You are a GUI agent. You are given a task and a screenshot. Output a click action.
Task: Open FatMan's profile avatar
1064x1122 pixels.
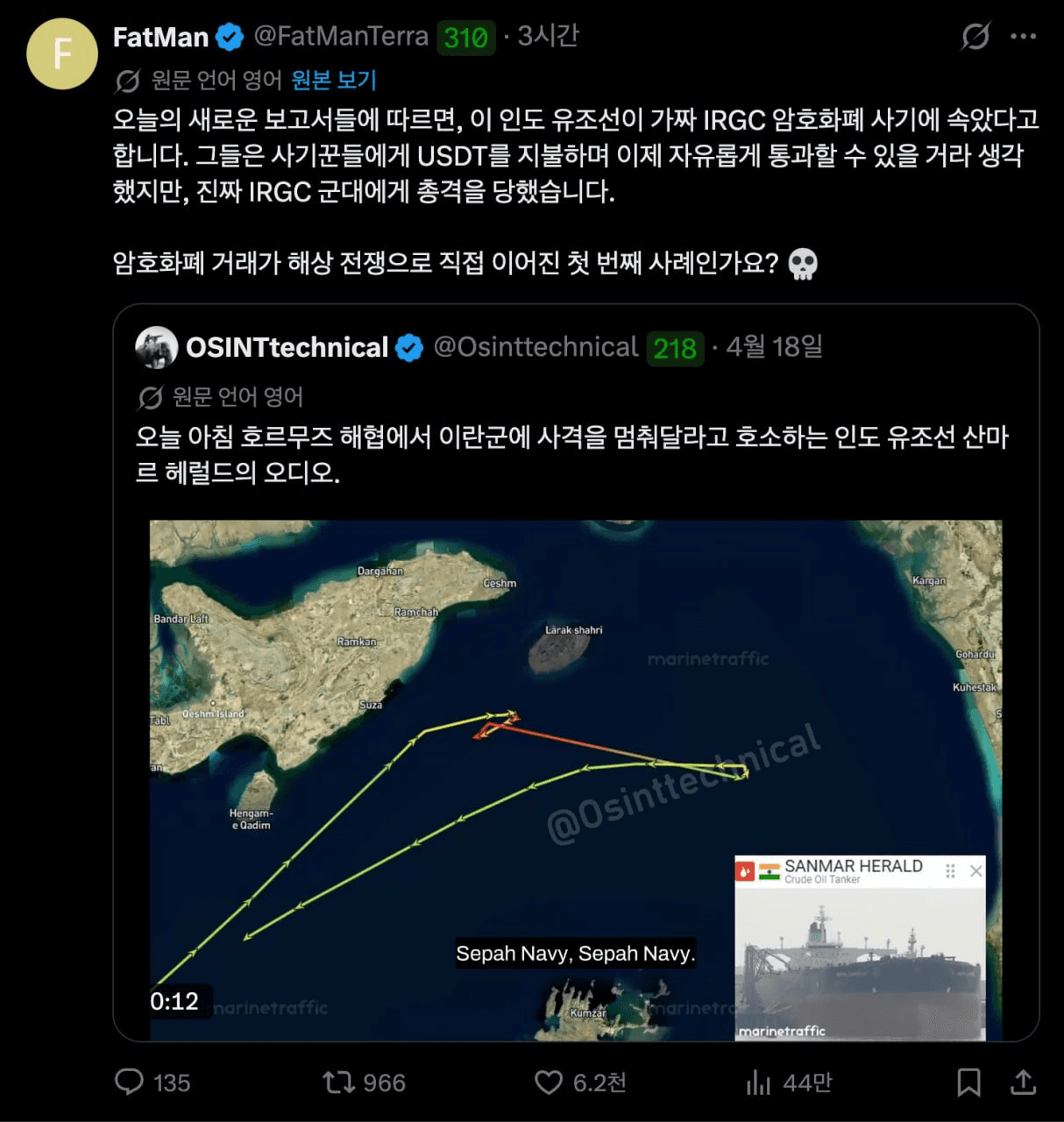pyautogui.click(x=61, y=53)
